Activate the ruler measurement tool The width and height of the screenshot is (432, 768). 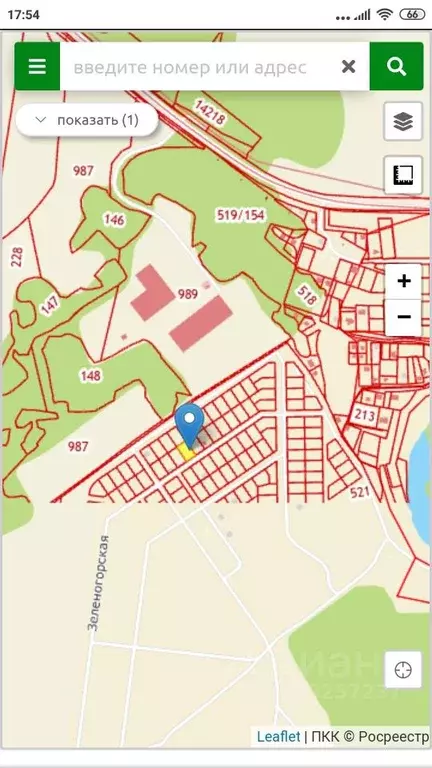click(403, 175)
